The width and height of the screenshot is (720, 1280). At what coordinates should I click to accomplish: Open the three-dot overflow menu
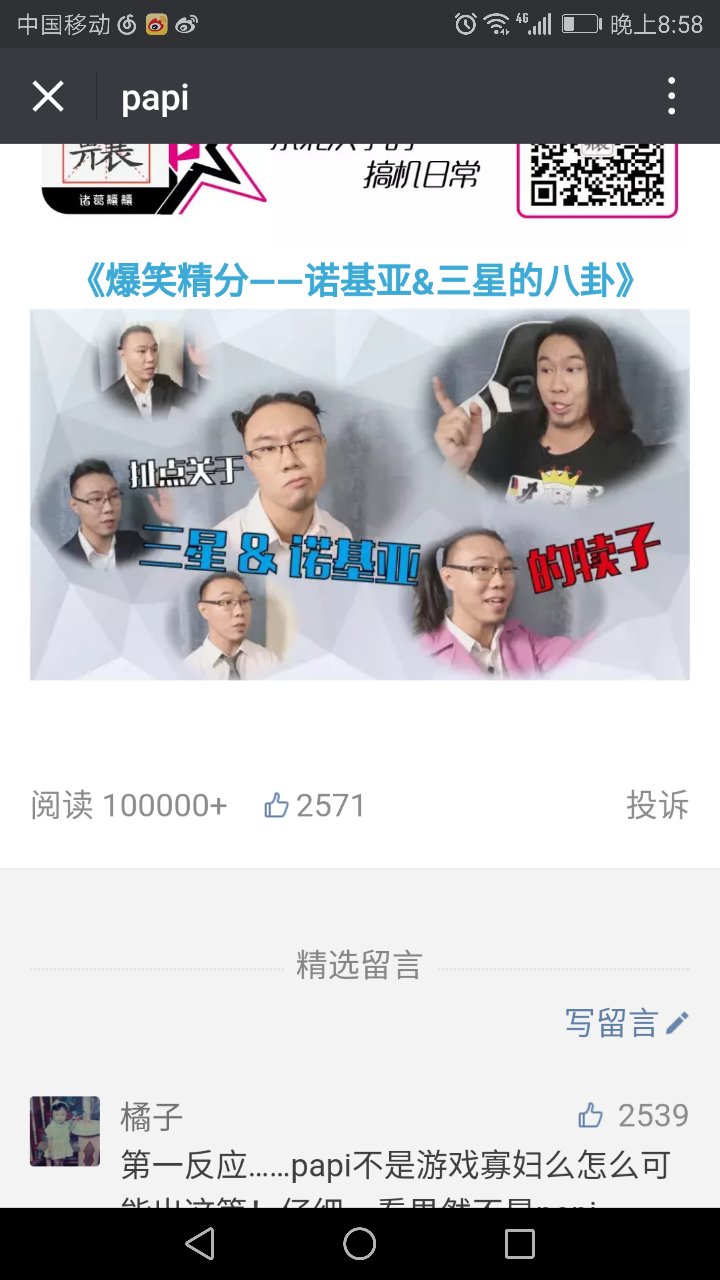click(x=671, y=97)
